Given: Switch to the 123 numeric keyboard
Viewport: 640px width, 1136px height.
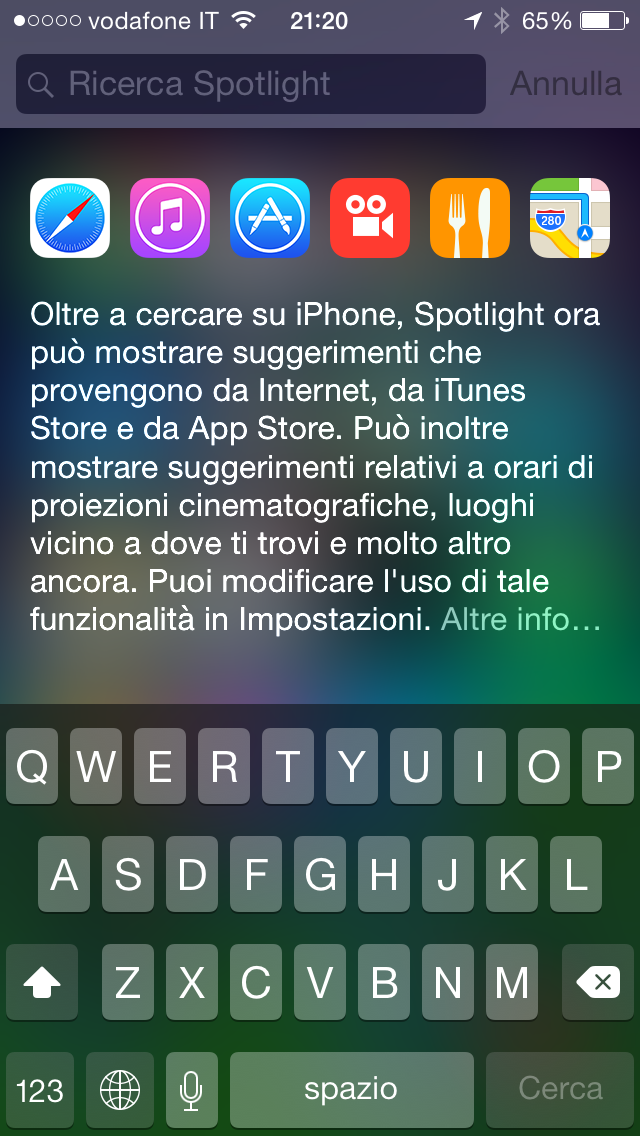Looking at the screenshot, I should pos(40,1089).
